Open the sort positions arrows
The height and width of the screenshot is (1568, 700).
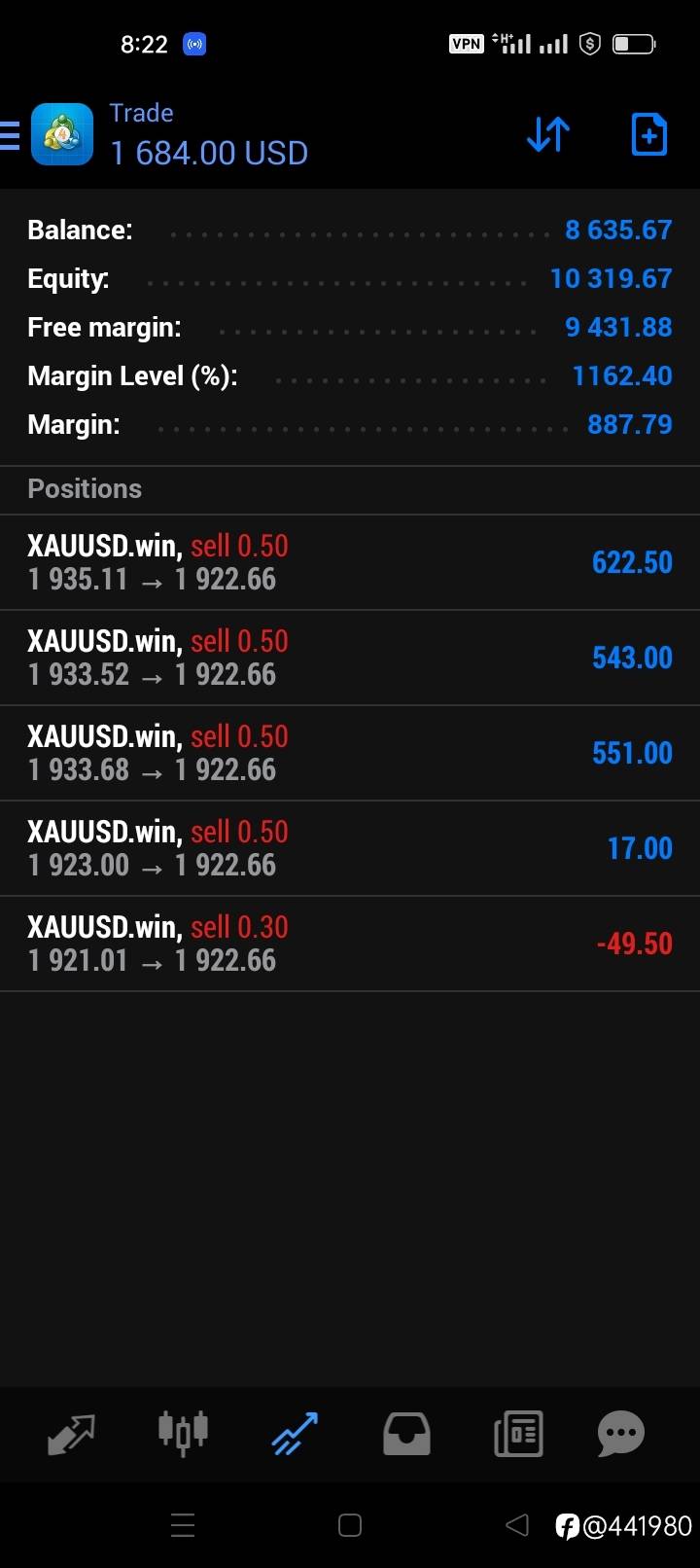(548, 135)
